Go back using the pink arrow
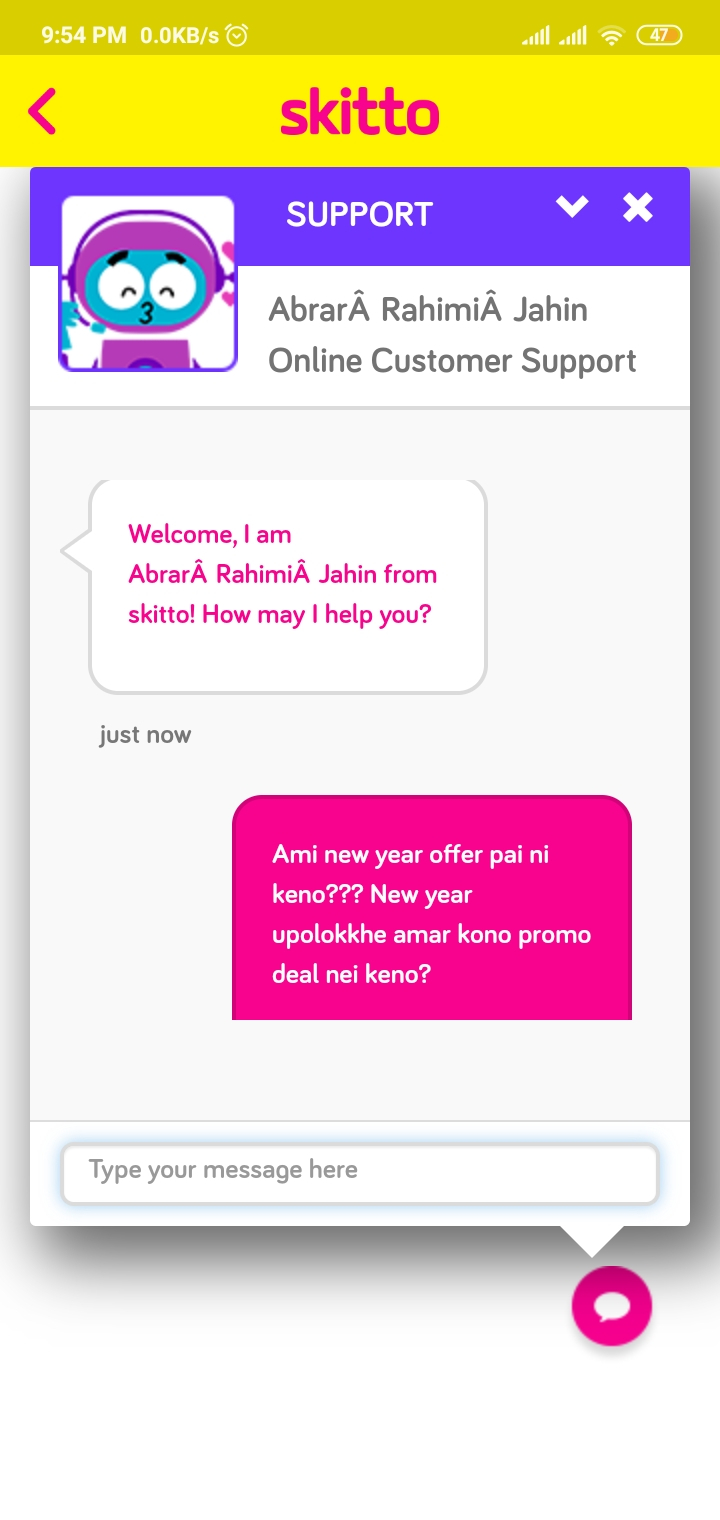 pyautogui.click(x=42, y=111)
